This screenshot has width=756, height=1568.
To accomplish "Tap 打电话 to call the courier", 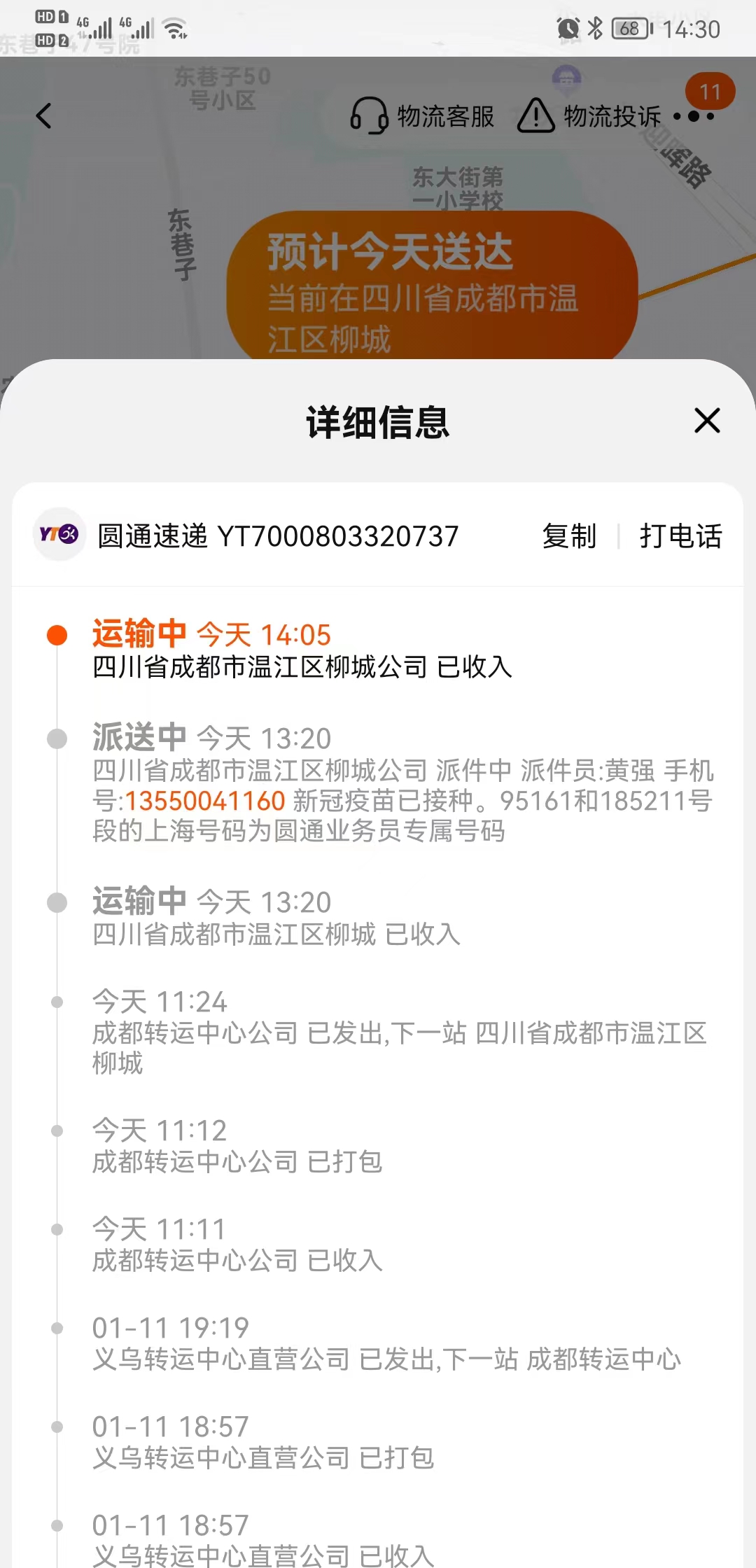I will coord(680,536).
